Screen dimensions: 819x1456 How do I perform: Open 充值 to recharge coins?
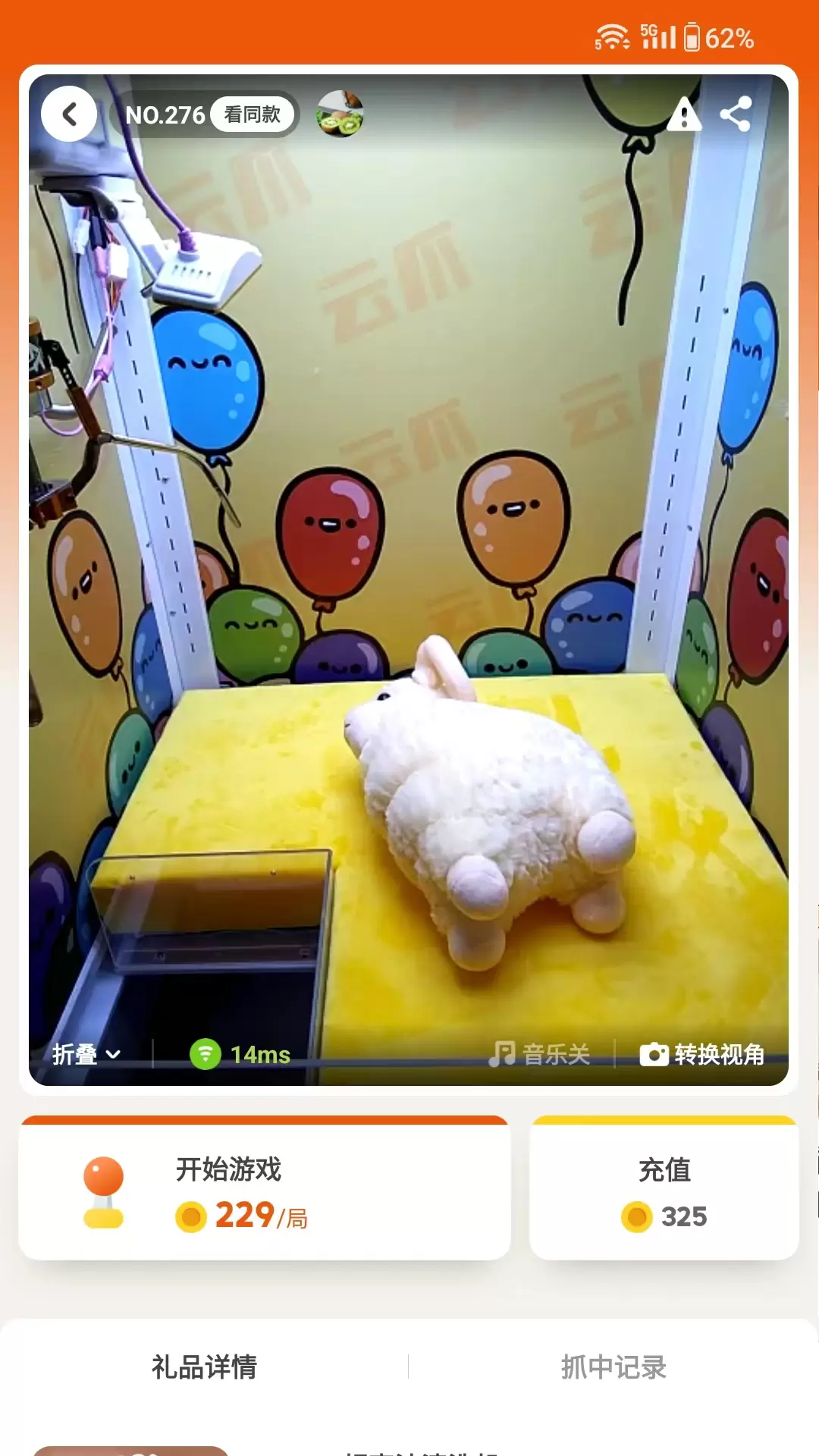pos(664,1188)
